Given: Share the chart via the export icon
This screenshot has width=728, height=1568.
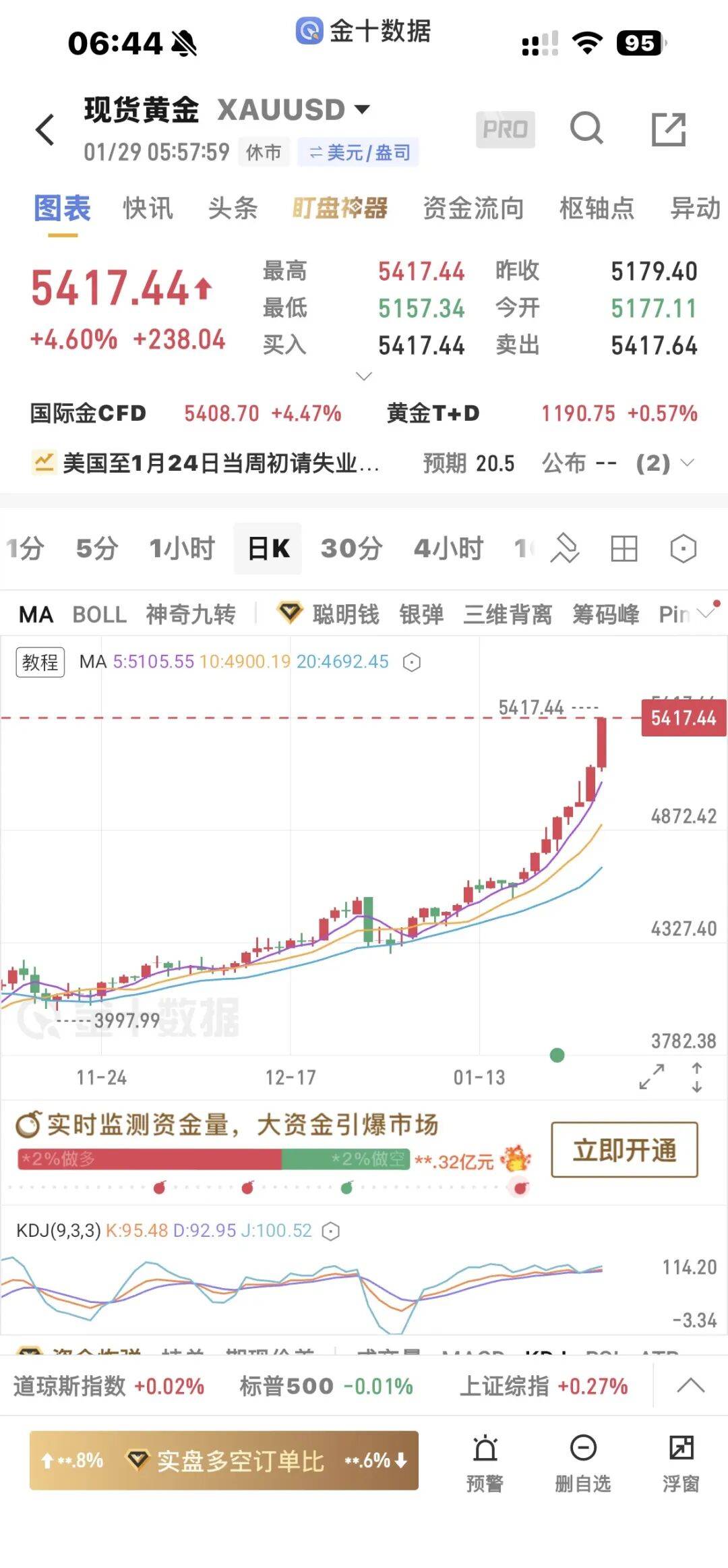Looking at the screenshot, I should (x=669, y=129).
